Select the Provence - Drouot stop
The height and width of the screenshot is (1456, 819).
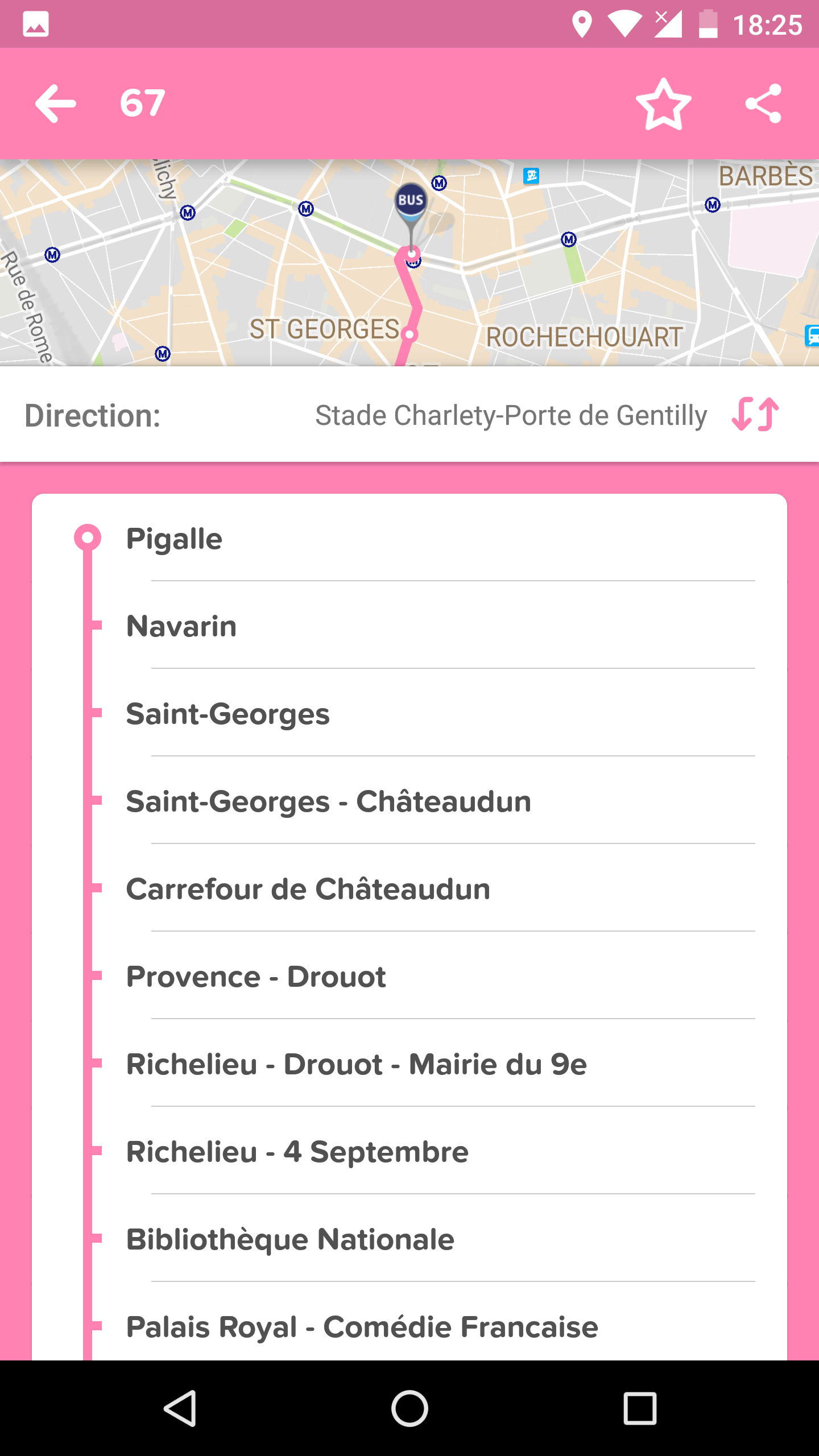(409, 976)
